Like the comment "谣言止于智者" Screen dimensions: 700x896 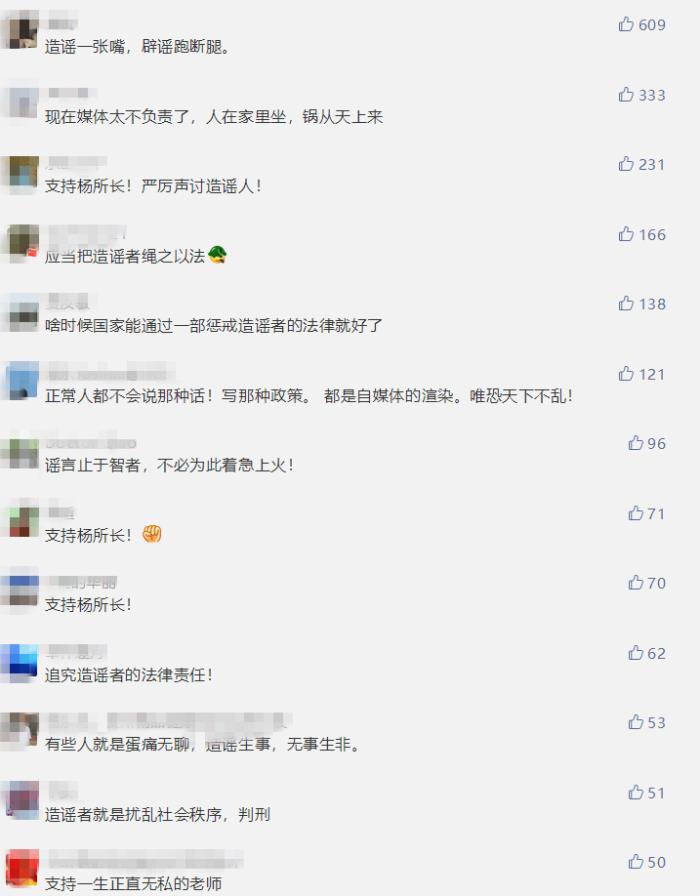click(x=636, y=443)
